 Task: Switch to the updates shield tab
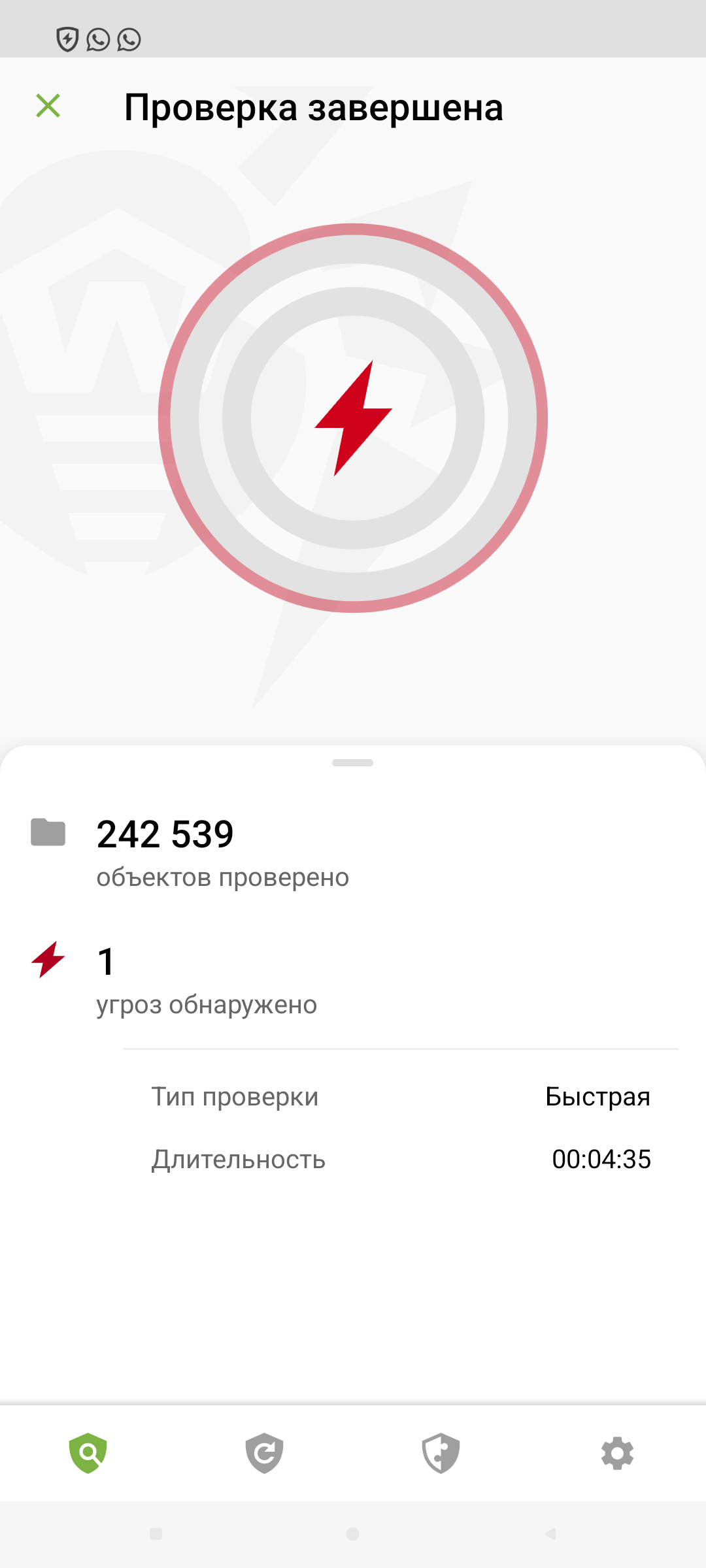pyautogui.click(x=265, y=1453)
